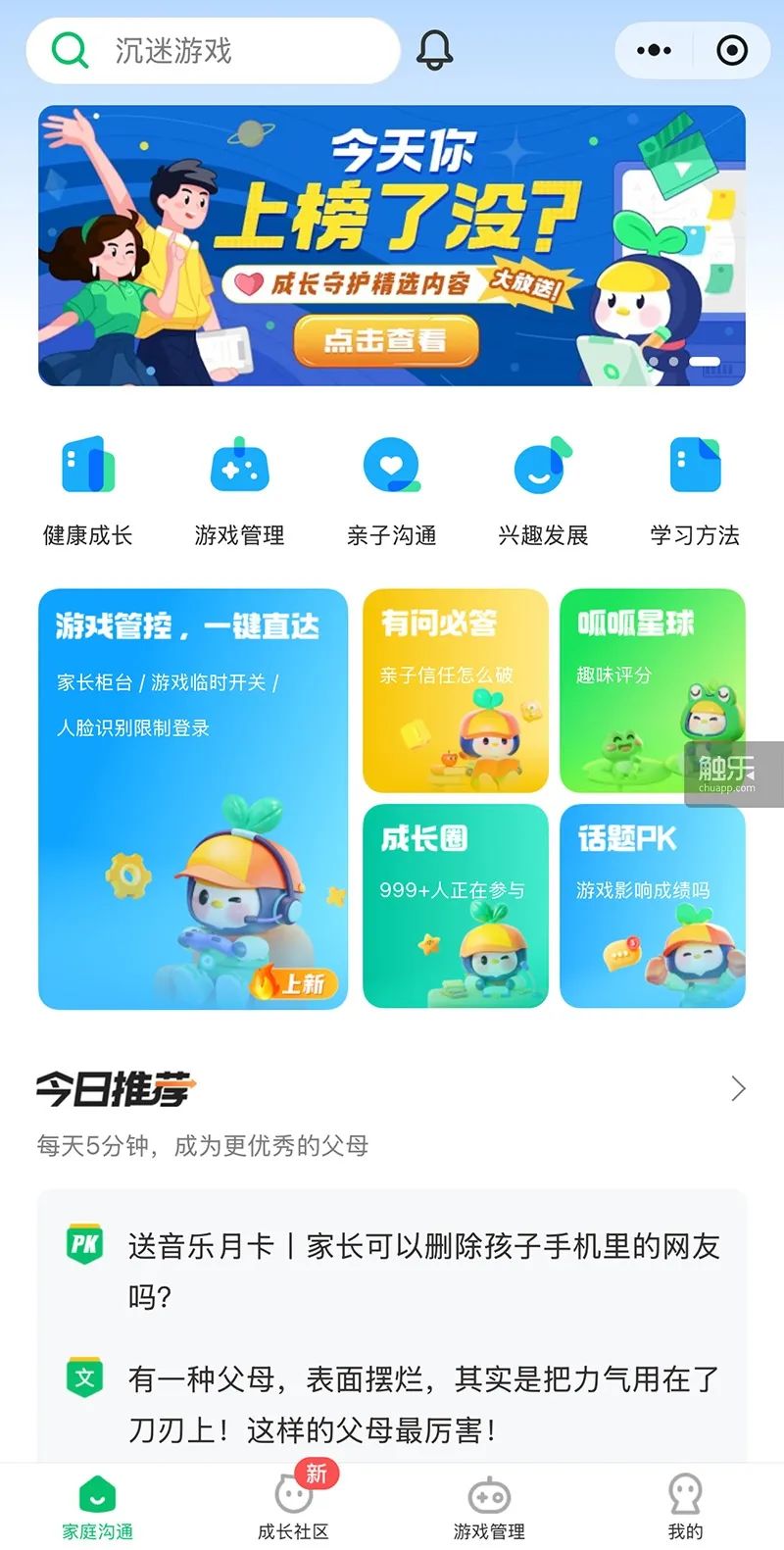Tap 点击查看 on the banner
The height and width of the screenshot is (1550, 784).
tap(386, 340)
